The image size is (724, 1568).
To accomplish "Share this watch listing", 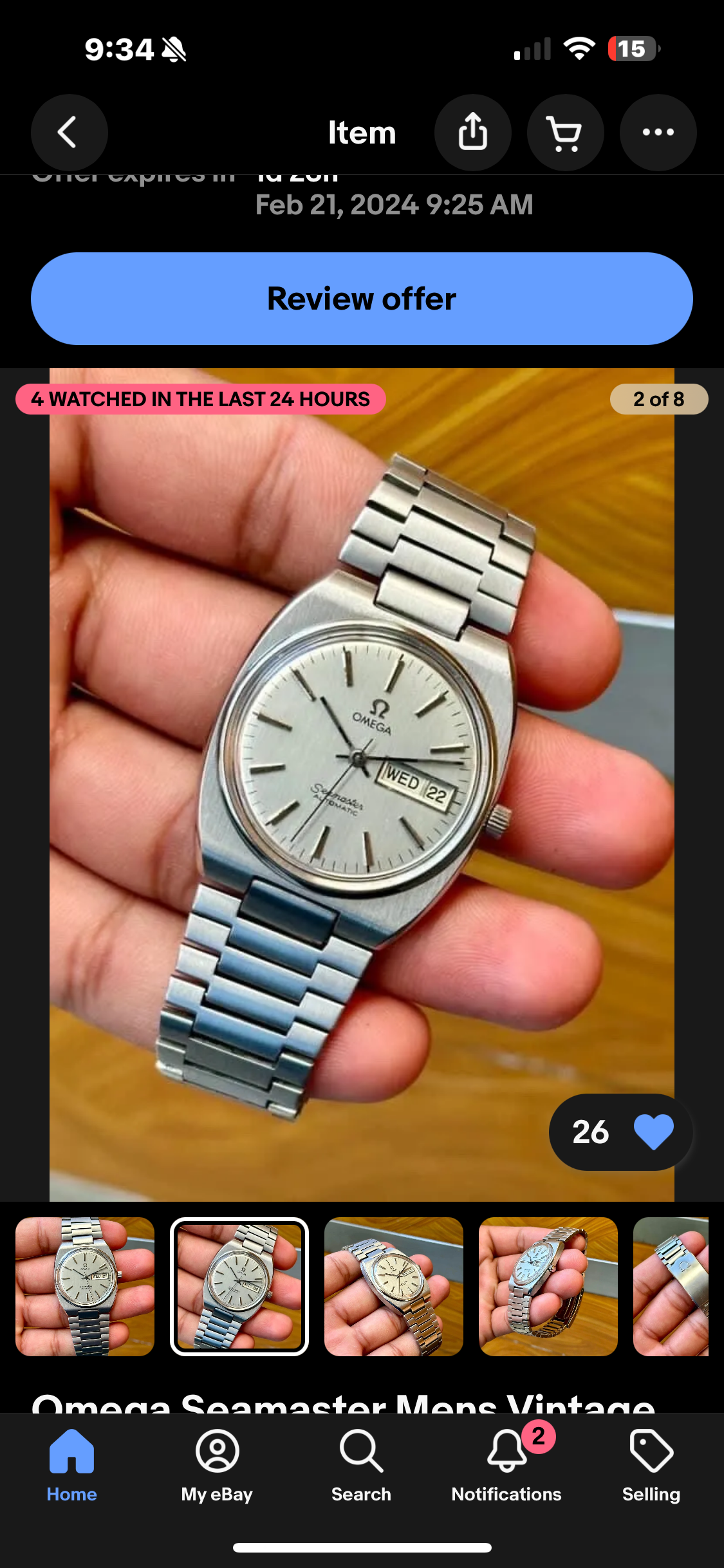I will (x=473, y=133).
